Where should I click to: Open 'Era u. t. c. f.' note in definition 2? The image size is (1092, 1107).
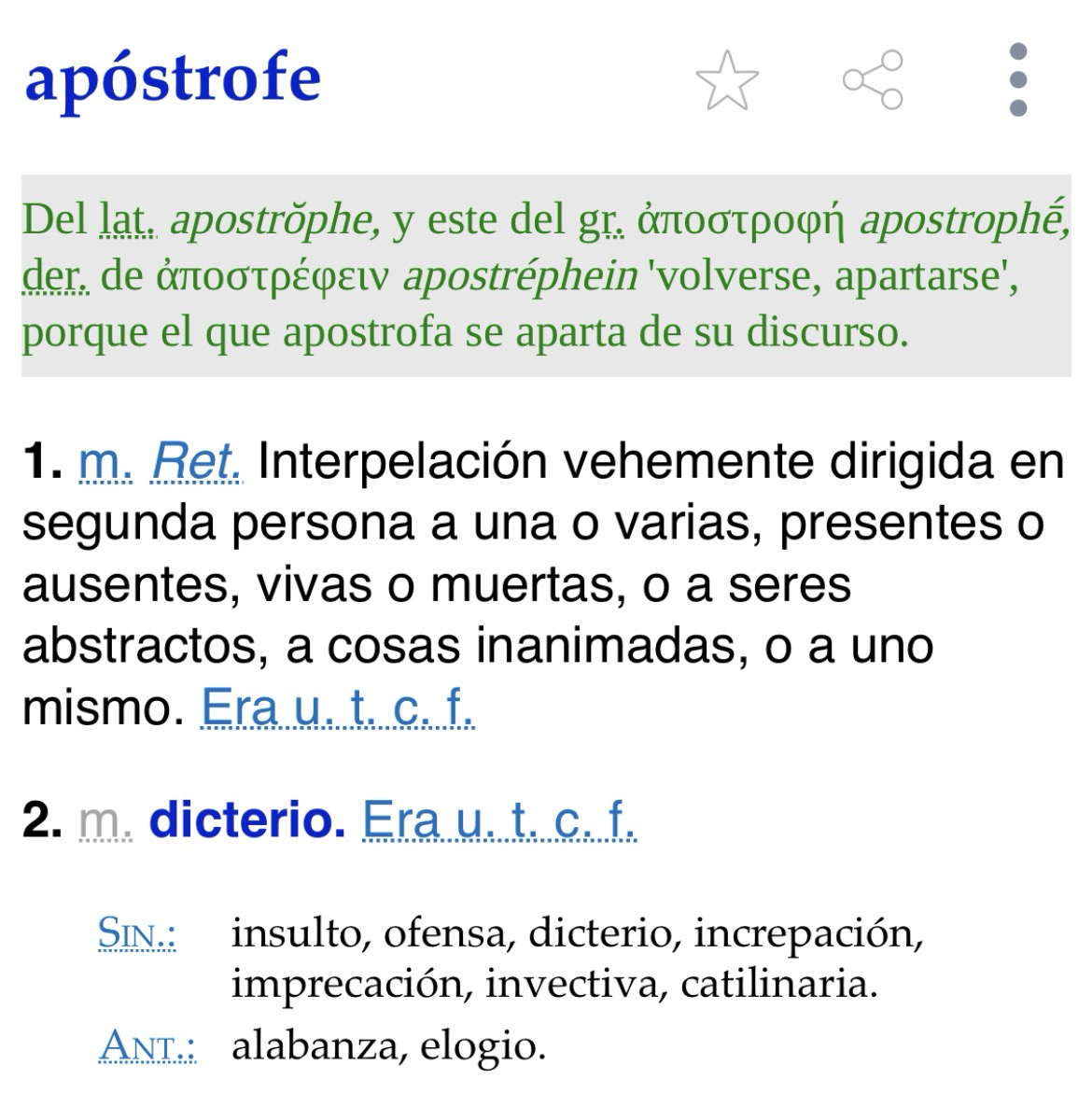498,820
